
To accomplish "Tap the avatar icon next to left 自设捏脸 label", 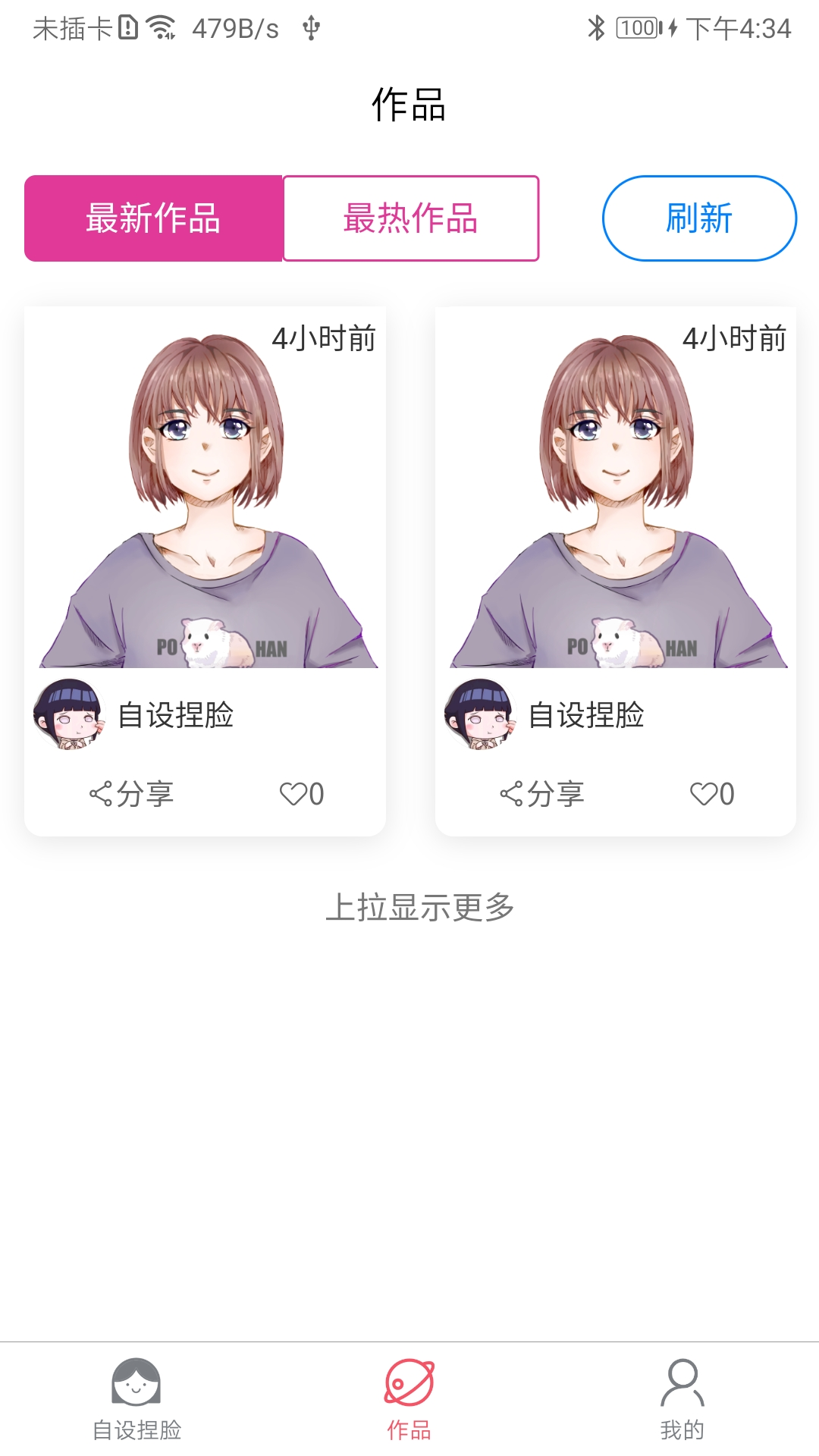I will tap(68, 714).
